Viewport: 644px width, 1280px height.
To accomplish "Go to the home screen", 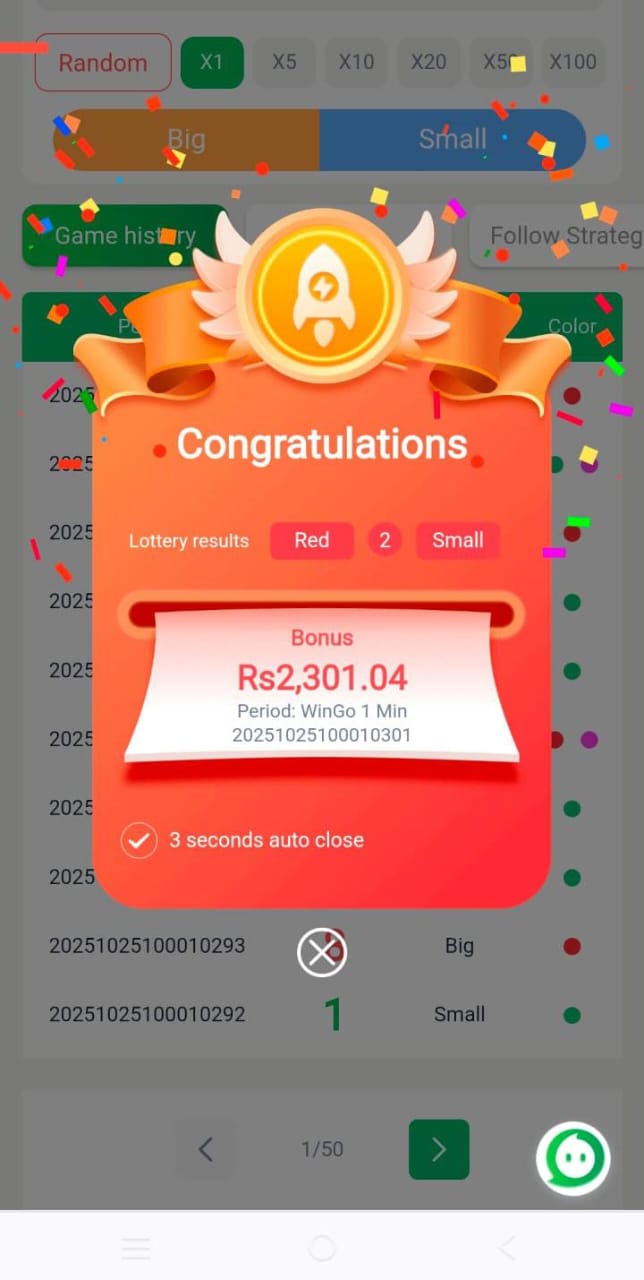I will click(322, 1247).
